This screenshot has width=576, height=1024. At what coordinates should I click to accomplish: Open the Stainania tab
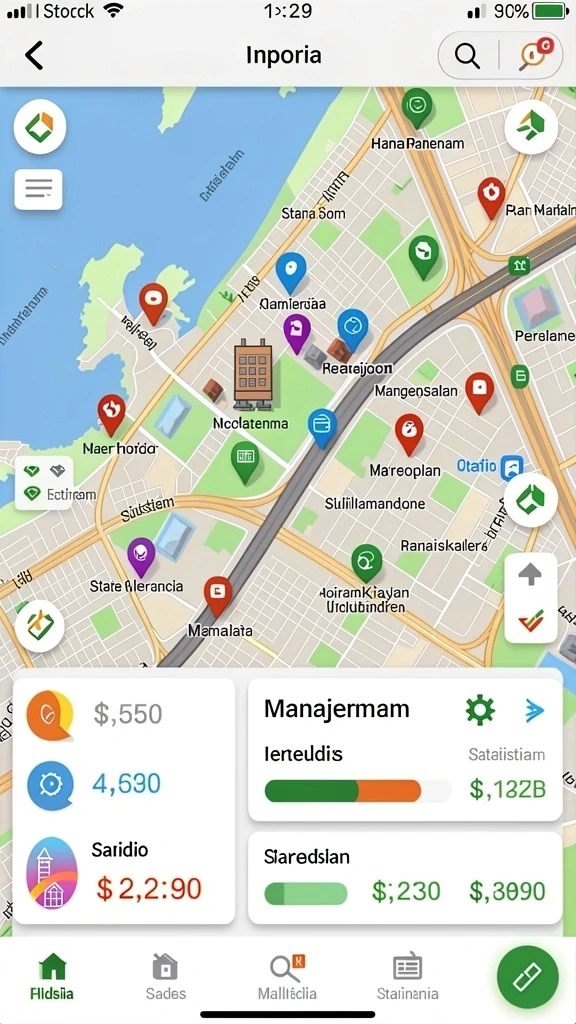click(408, 977)
